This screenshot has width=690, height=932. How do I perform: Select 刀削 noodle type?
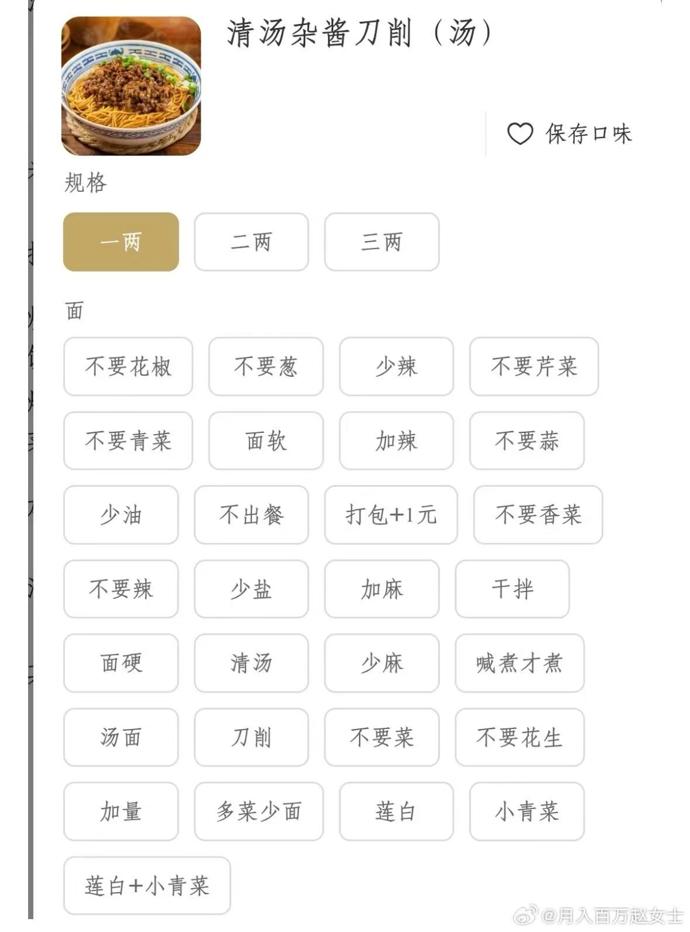tap(251, 738)
